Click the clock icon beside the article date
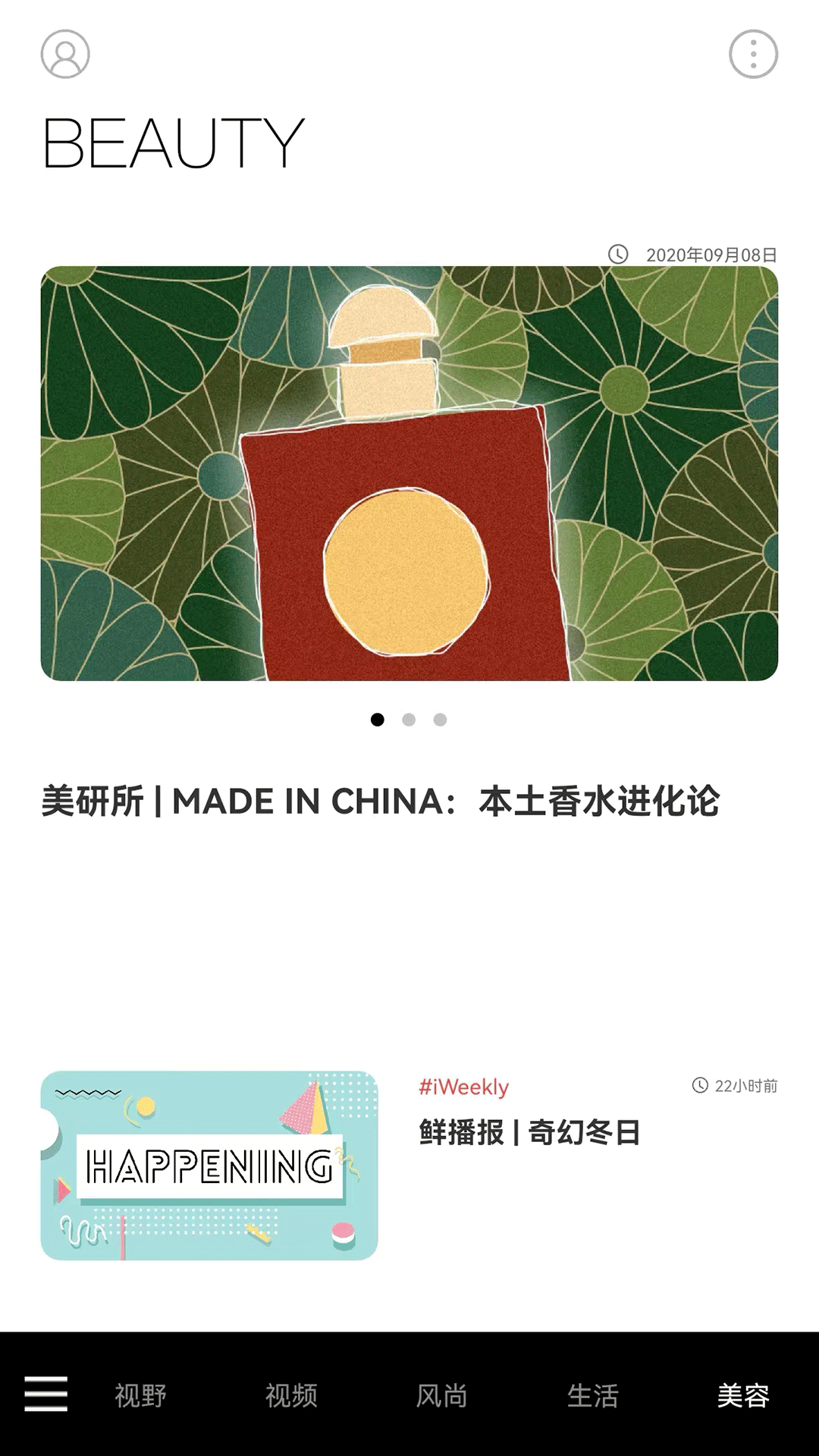819x1456 pixels. 620,253
